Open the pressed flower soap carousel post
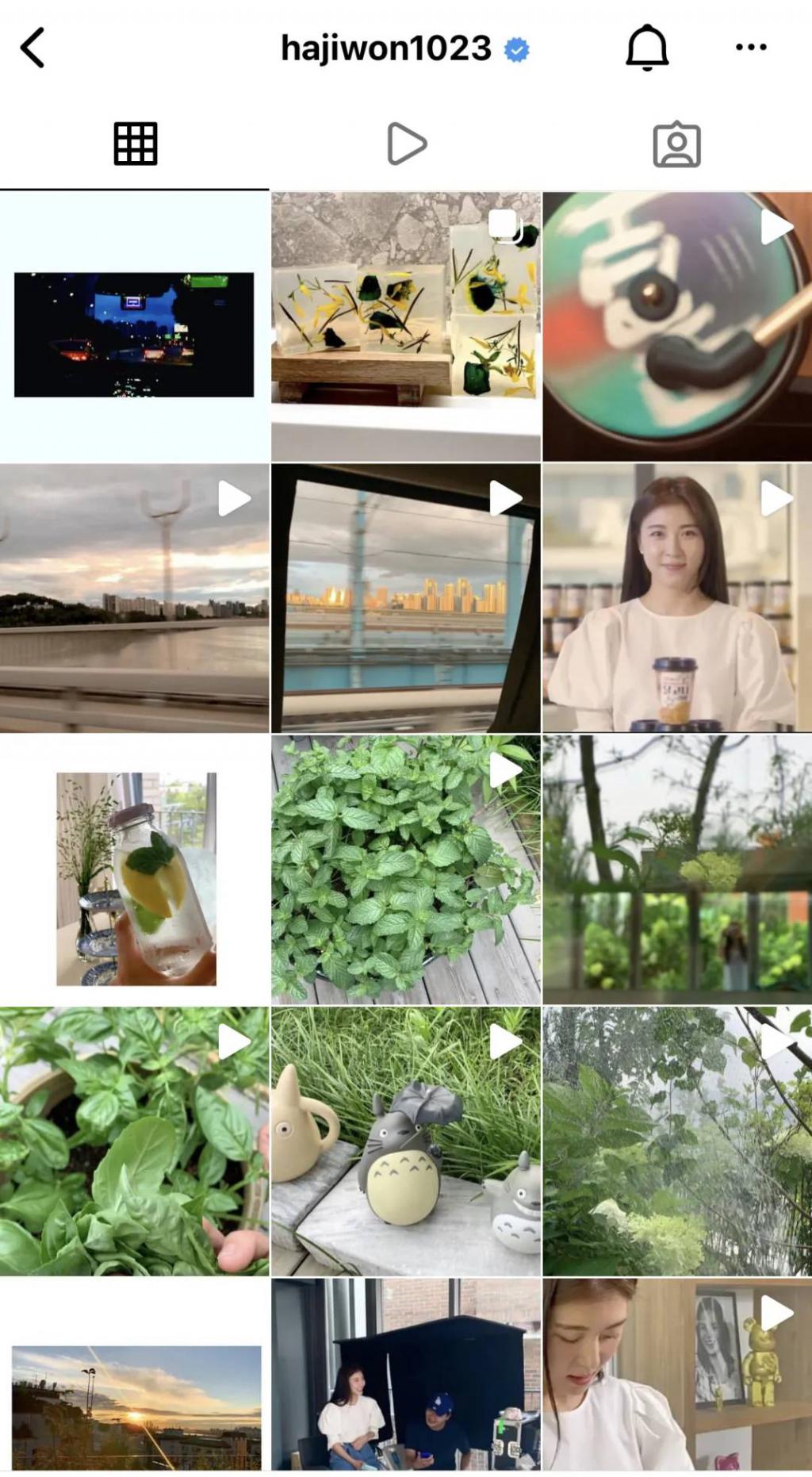This screenshot has height=1477, width=812. pos(406,327)
